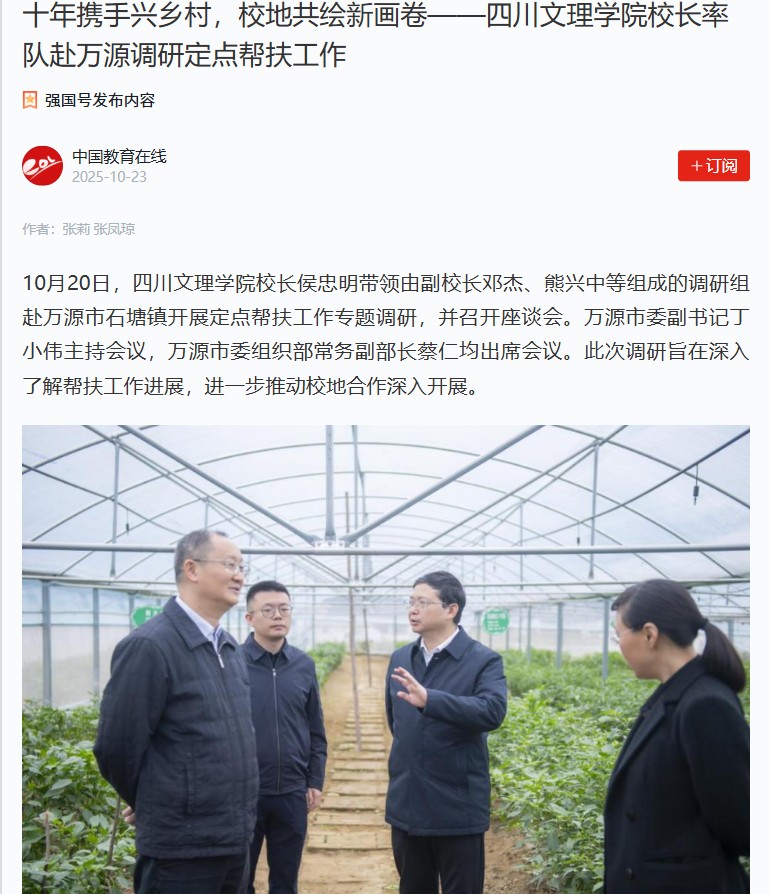View the greenhouse visit photo fullscreen

(x=385, y=660)
